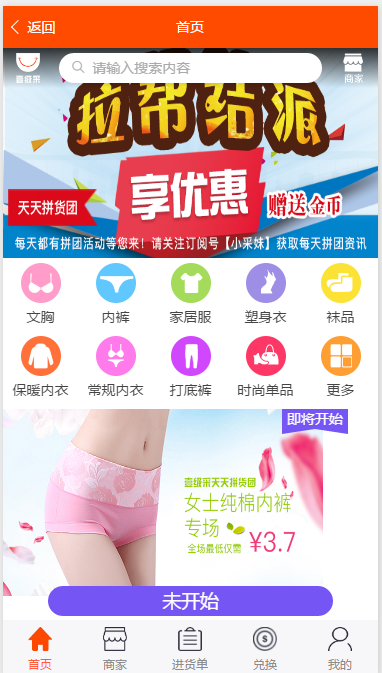
Task: Select the 内裤 category
Action: click(x=115, y=294)
